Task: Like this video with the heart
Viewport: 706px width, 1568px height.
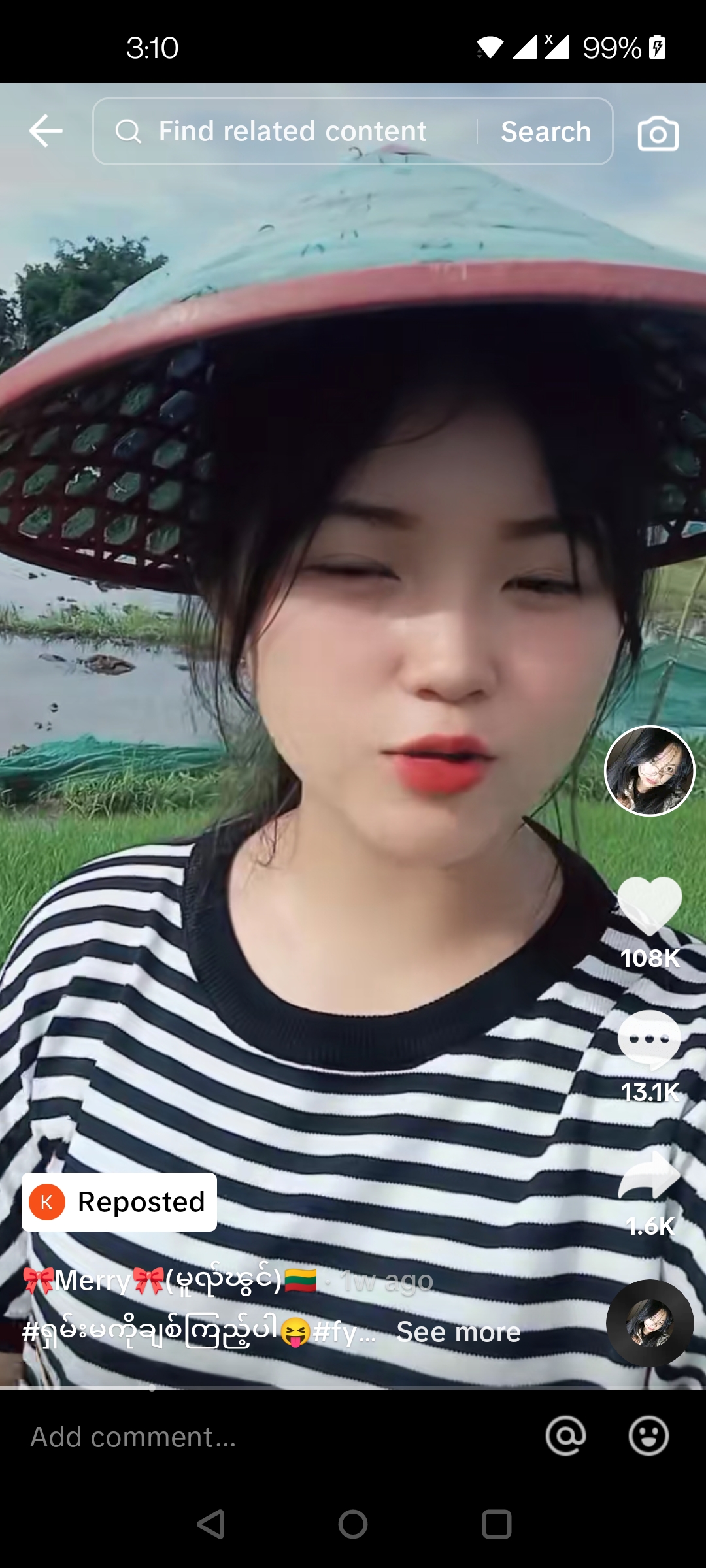Action: (x=649, y=906)
